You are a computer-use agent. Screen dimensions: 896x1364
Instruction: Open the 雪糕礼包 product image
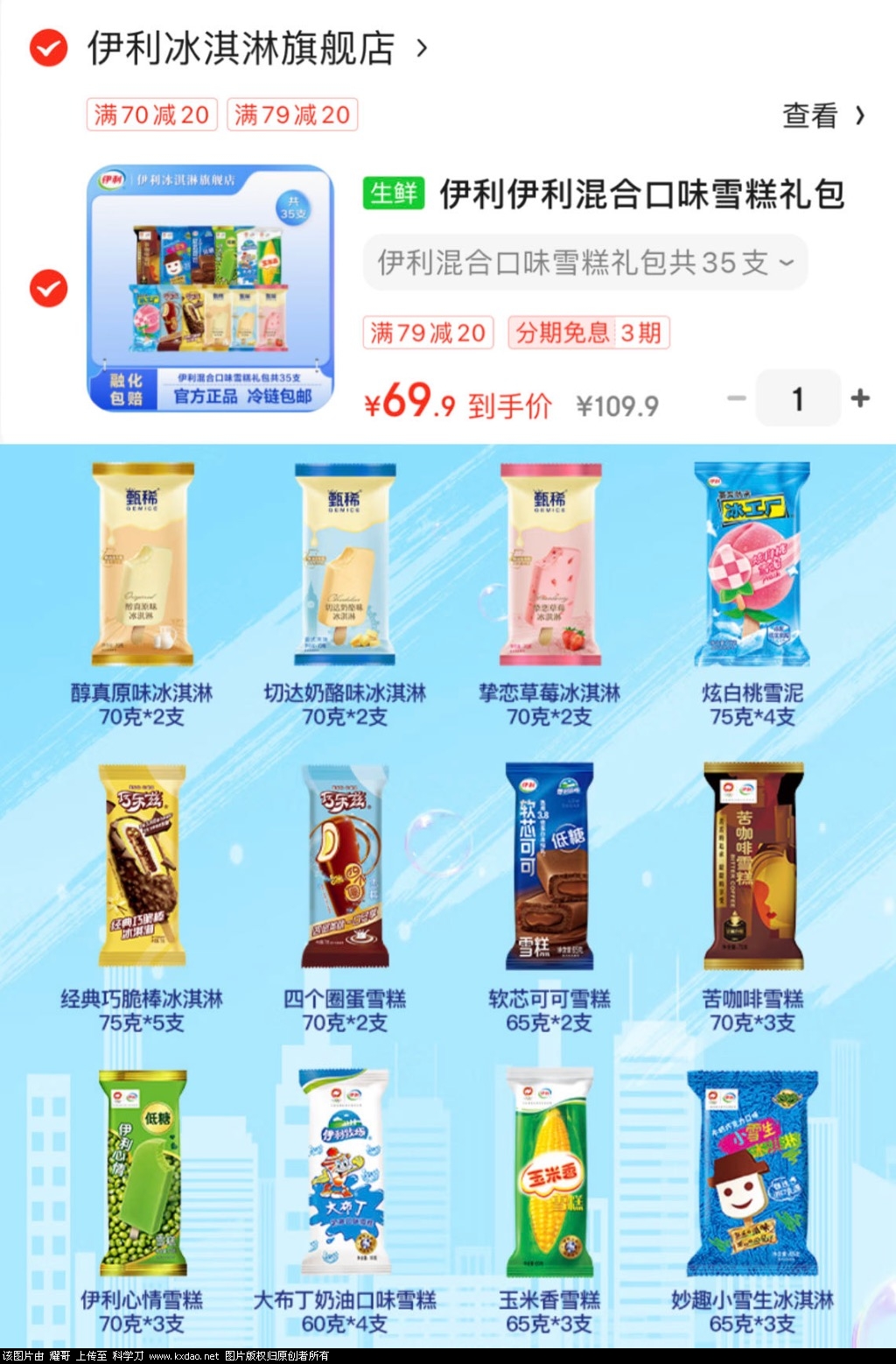211,288
